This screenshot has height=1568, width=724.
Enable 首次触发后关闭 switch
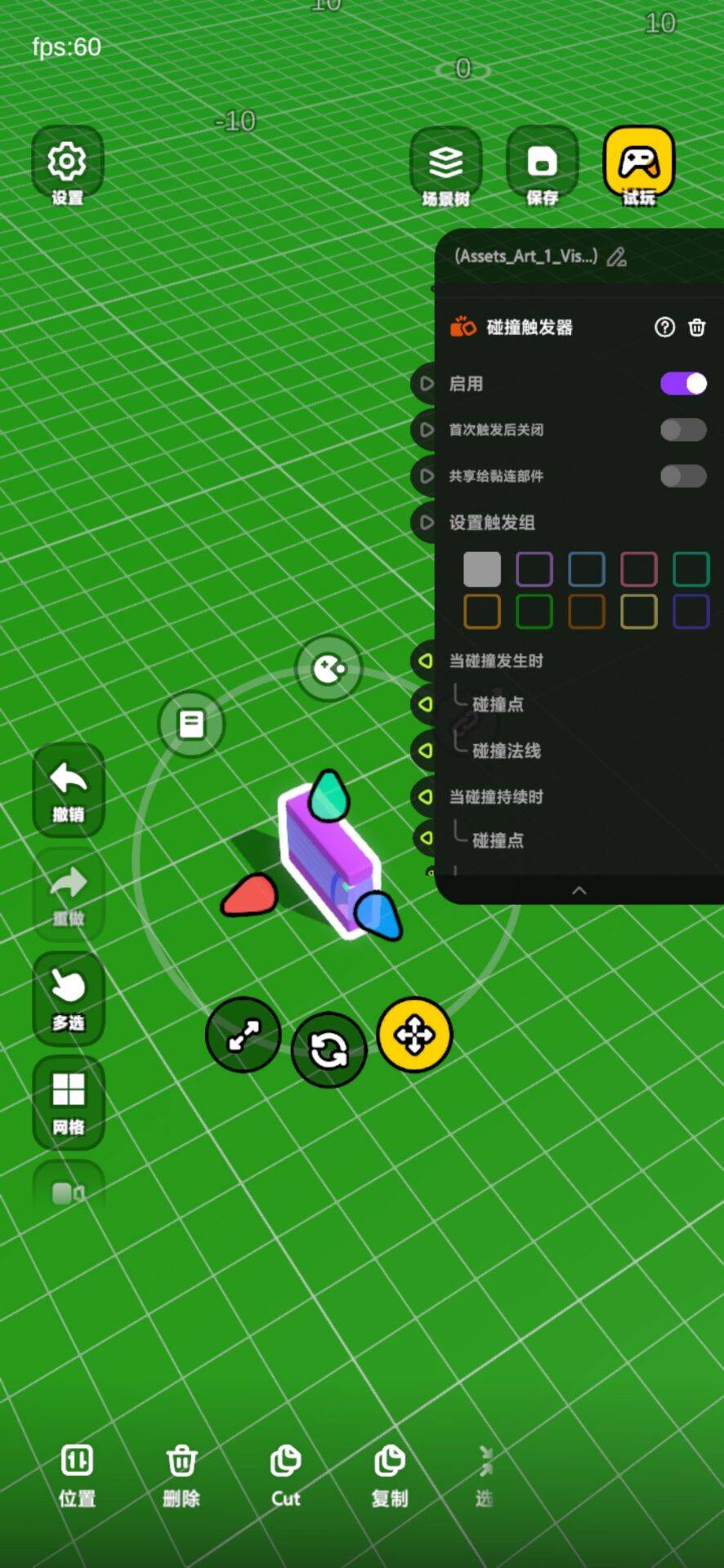[x=683, y=430]
